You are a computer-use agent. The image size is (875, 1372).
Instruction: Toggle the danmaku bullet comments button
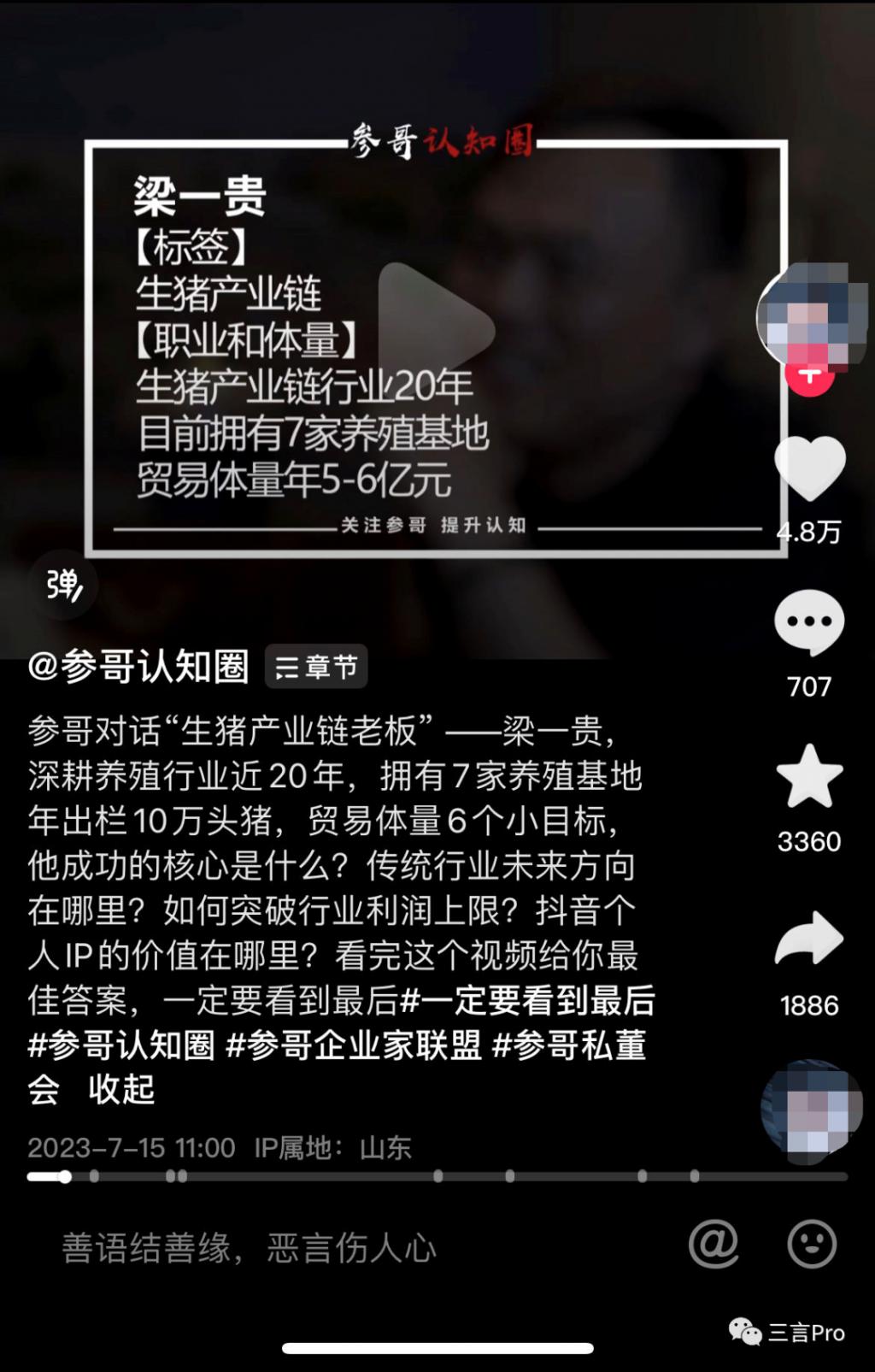point(64,586)
